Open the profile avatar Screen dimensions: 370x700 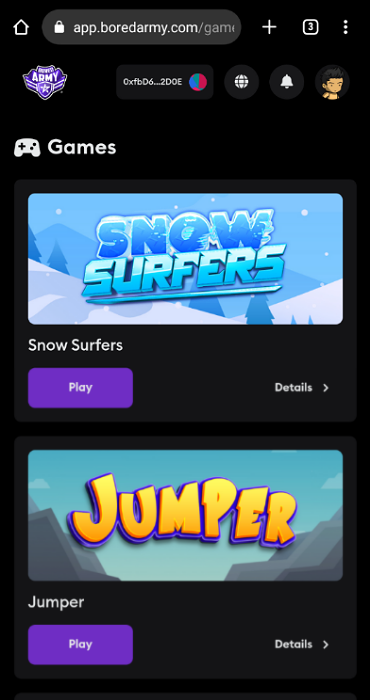[332, 82]
